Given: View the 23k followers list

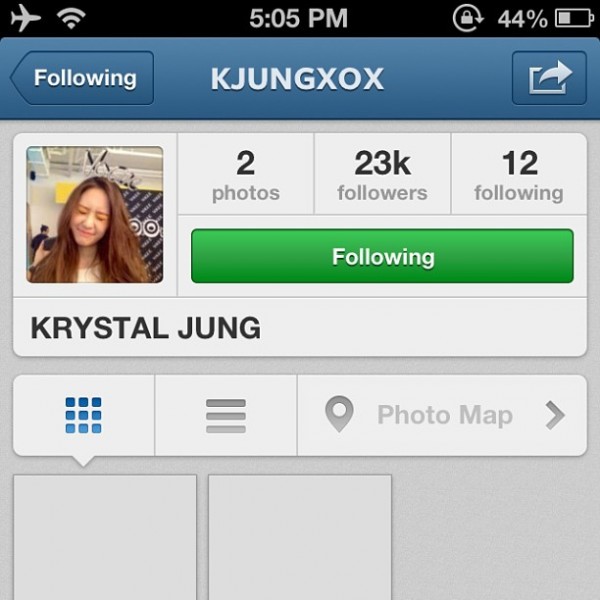Looking at the screenshot, I should [382, 175].
